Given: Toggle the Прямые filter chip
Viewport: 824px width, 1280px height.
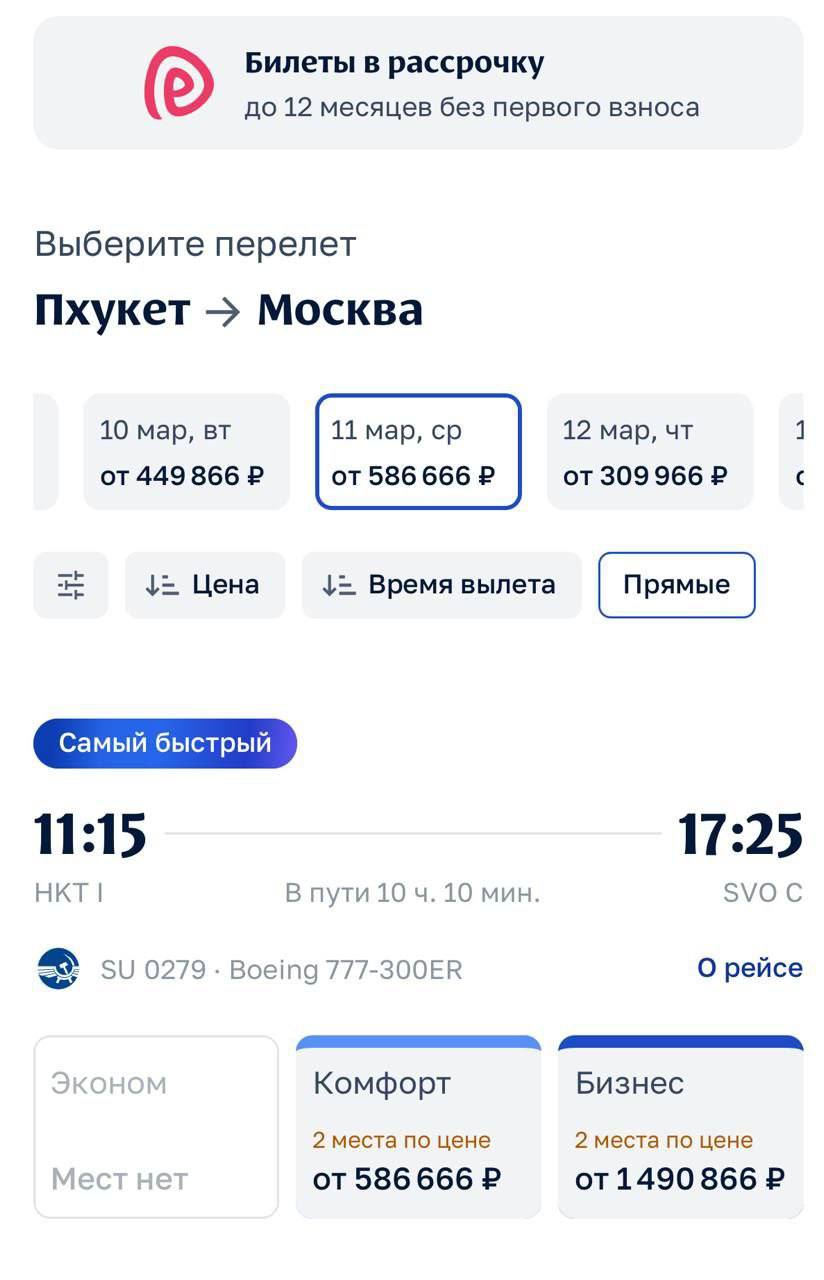Looking at the screenshot, I should [676, 585].
